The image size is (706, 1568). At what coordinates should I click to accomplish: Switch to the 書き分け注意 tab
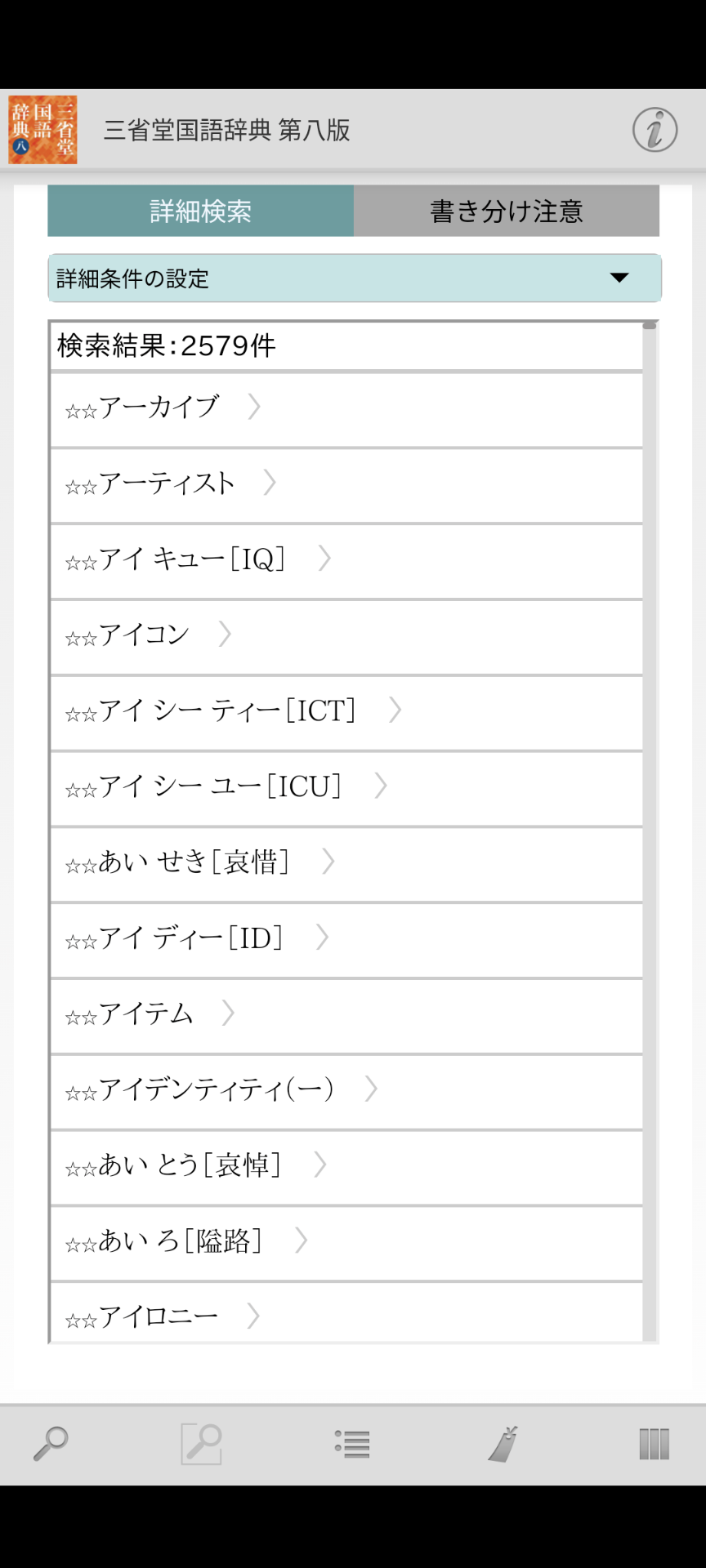pos(506,212)
